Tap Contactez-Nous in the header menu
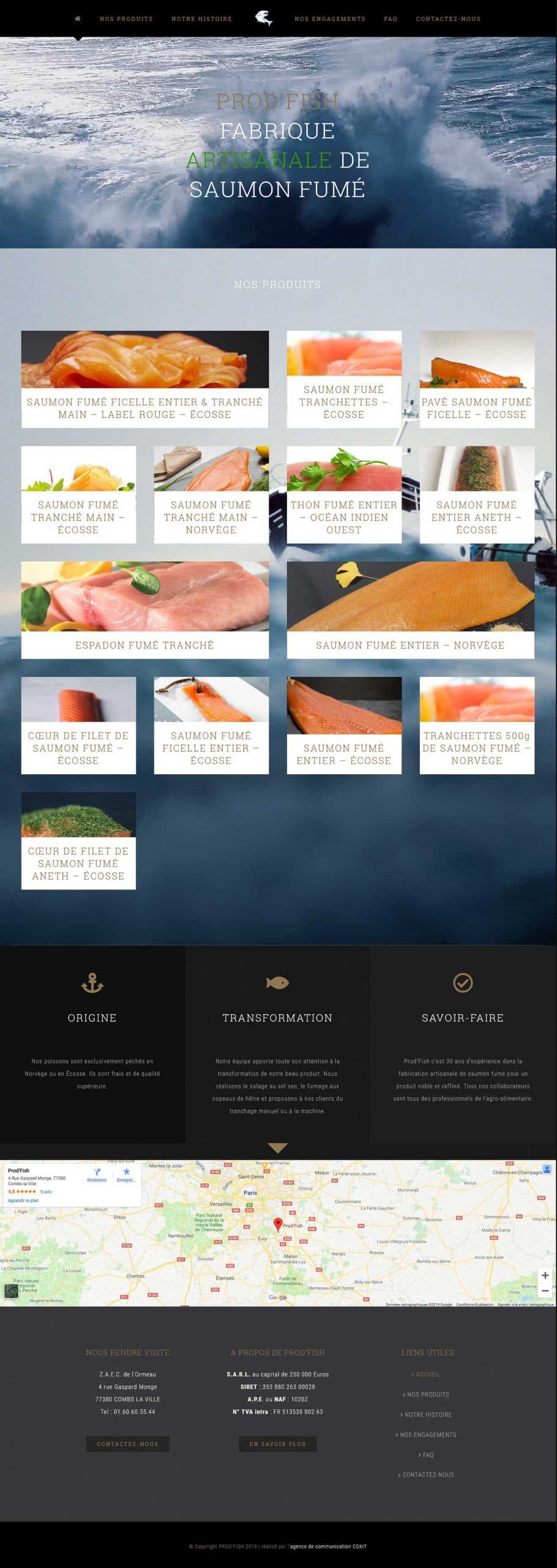 (x=448, y=19)
